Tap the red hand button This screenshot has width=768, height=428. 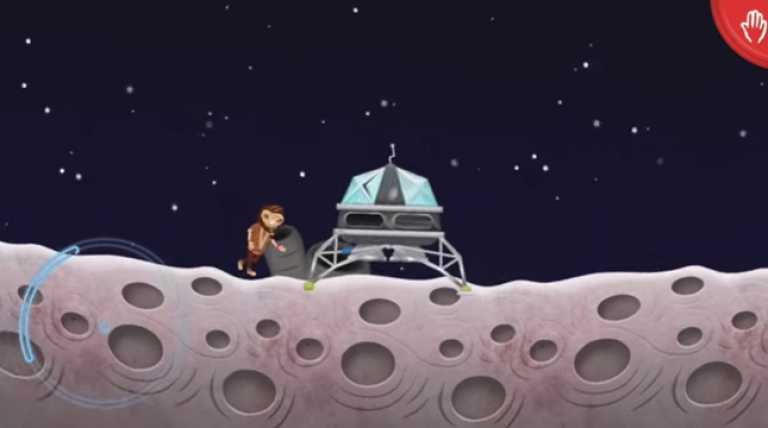[x=748, y=24]
